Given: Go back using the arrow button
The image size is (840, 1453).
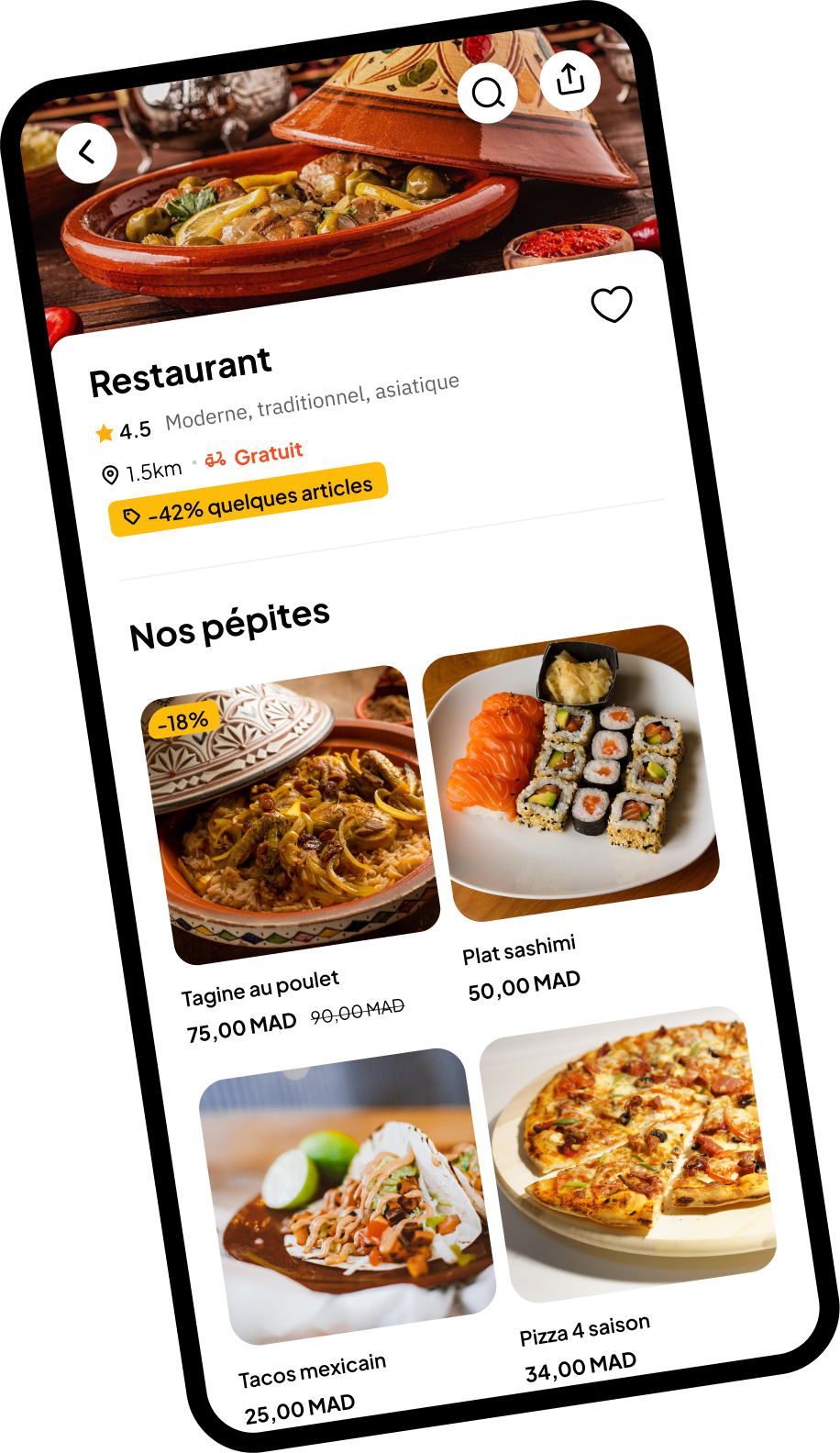Looking at the screenshot, I should (86, 152).
